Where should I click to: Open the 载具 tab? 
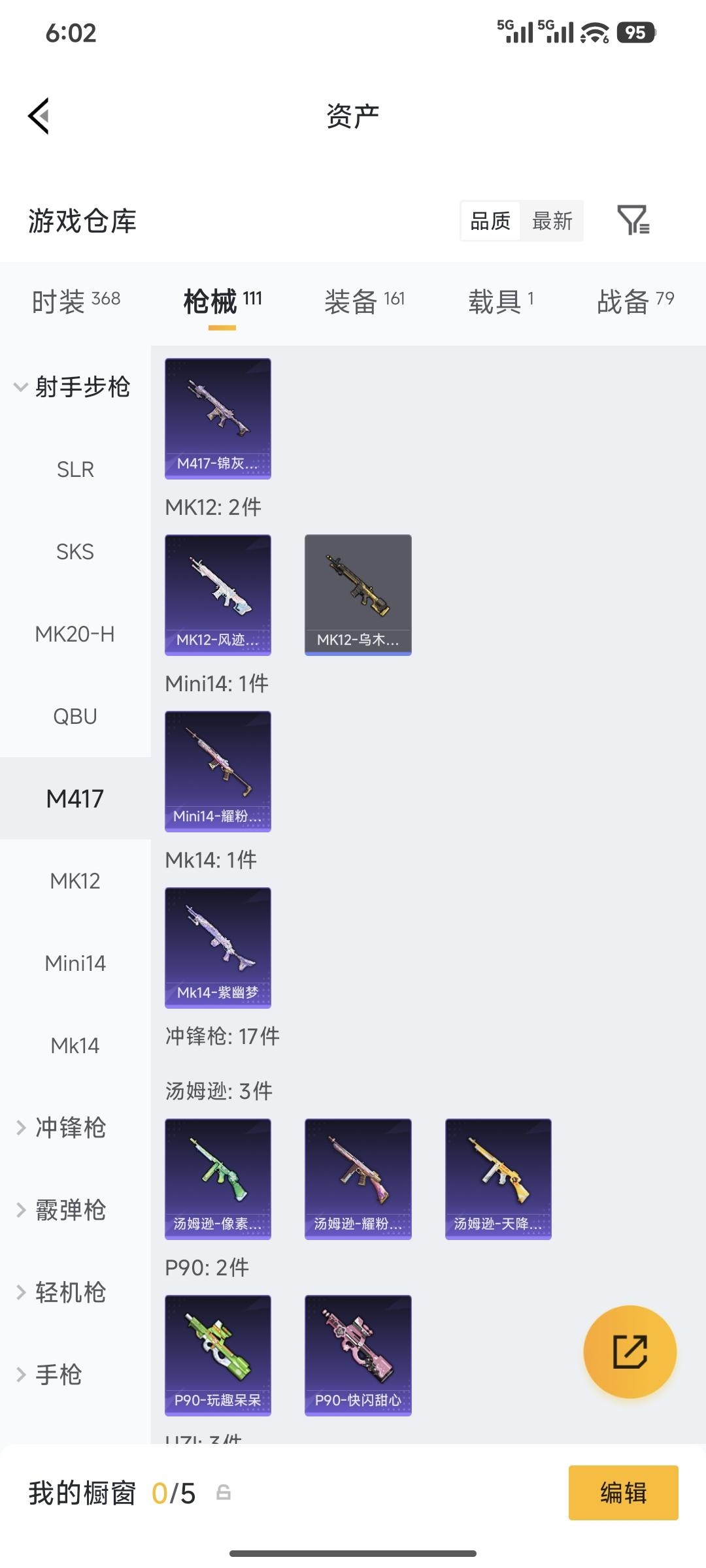[x=501, y=301]
